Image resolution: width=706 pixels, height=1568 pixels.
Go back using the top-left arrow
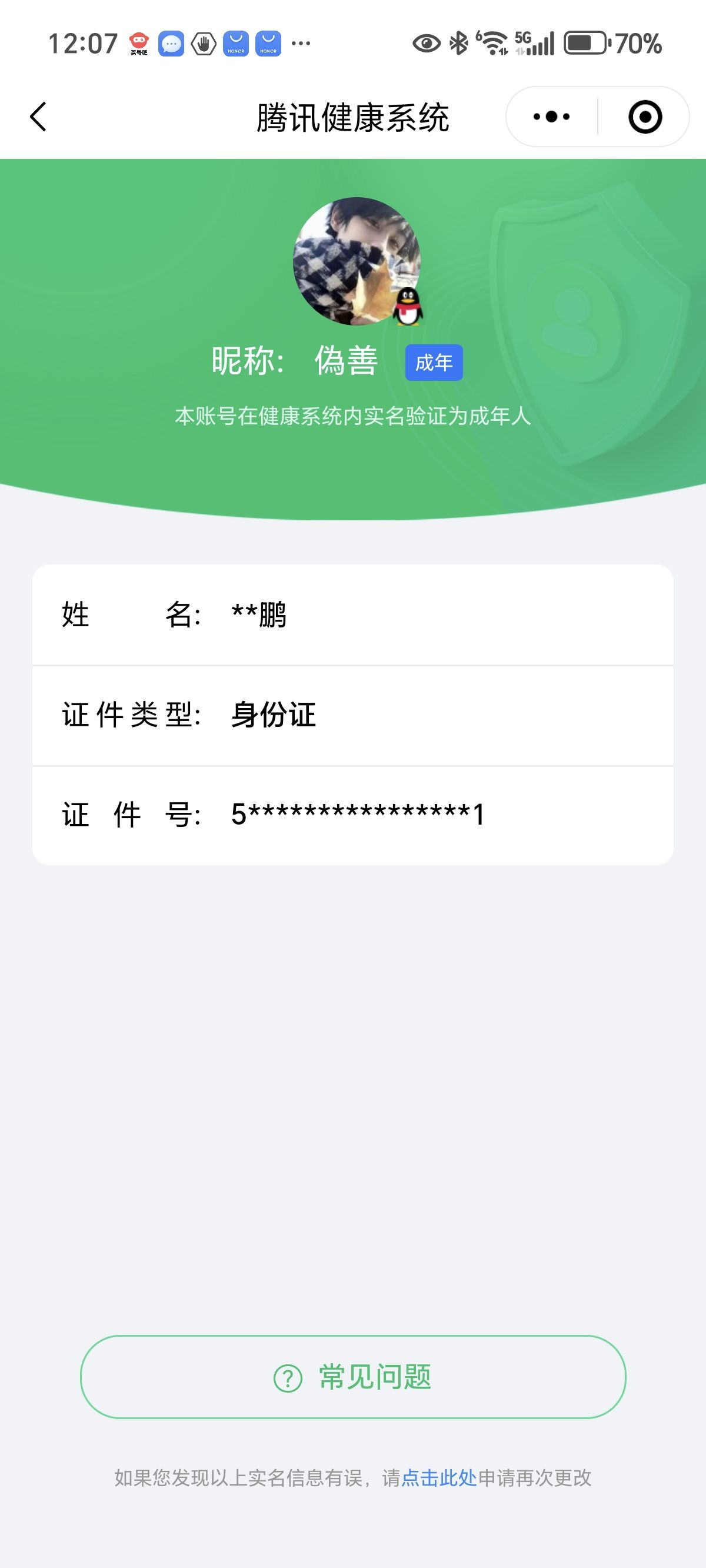pos(38,117)
